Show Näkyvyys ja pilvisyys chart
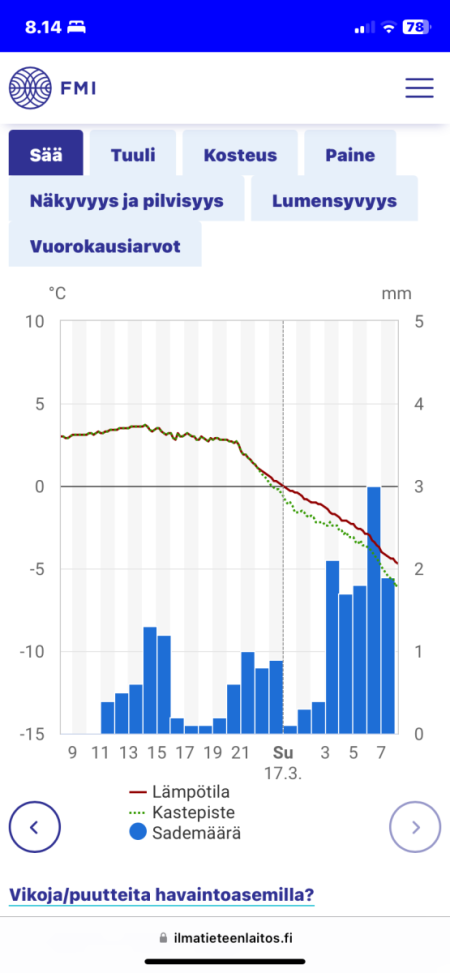Image resolution: width=450 pixels, height=973 pixels. tap(127, 200)
